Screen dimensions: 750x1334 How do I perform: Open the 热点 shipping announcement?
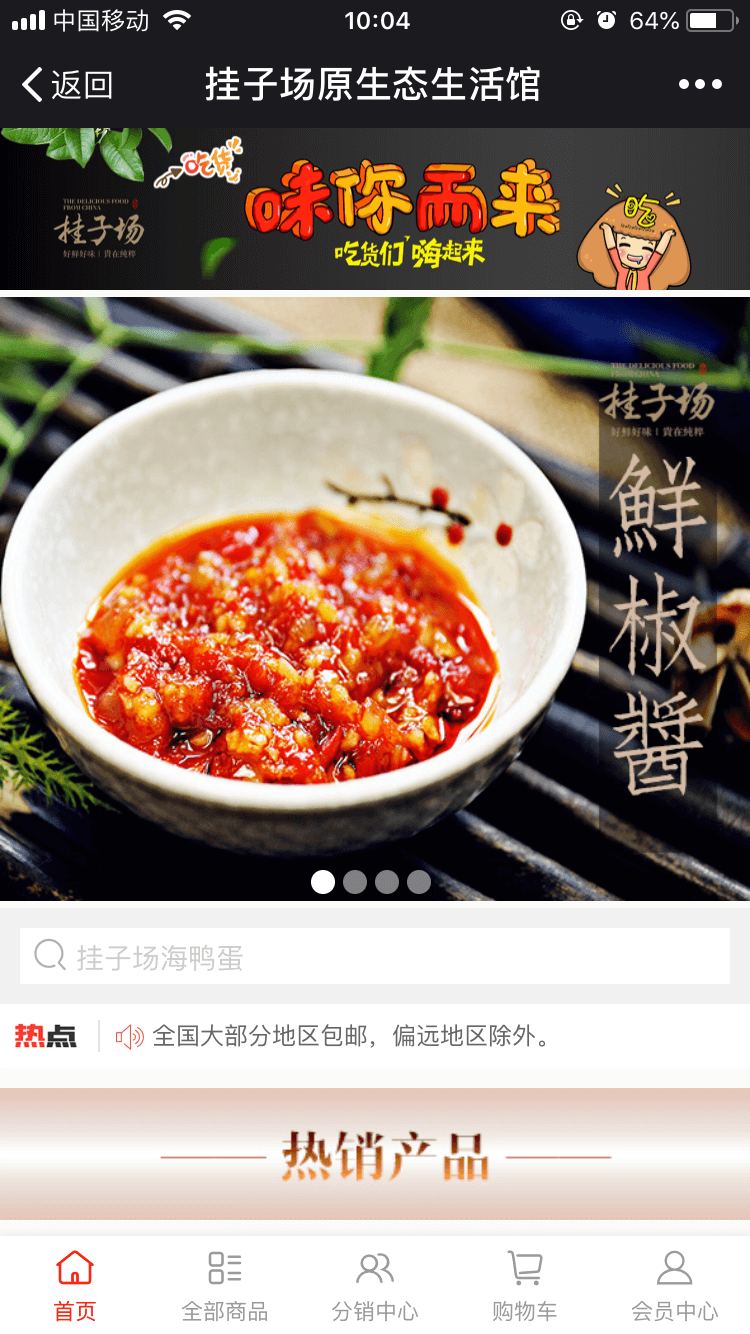click(x=350, y=1036)
